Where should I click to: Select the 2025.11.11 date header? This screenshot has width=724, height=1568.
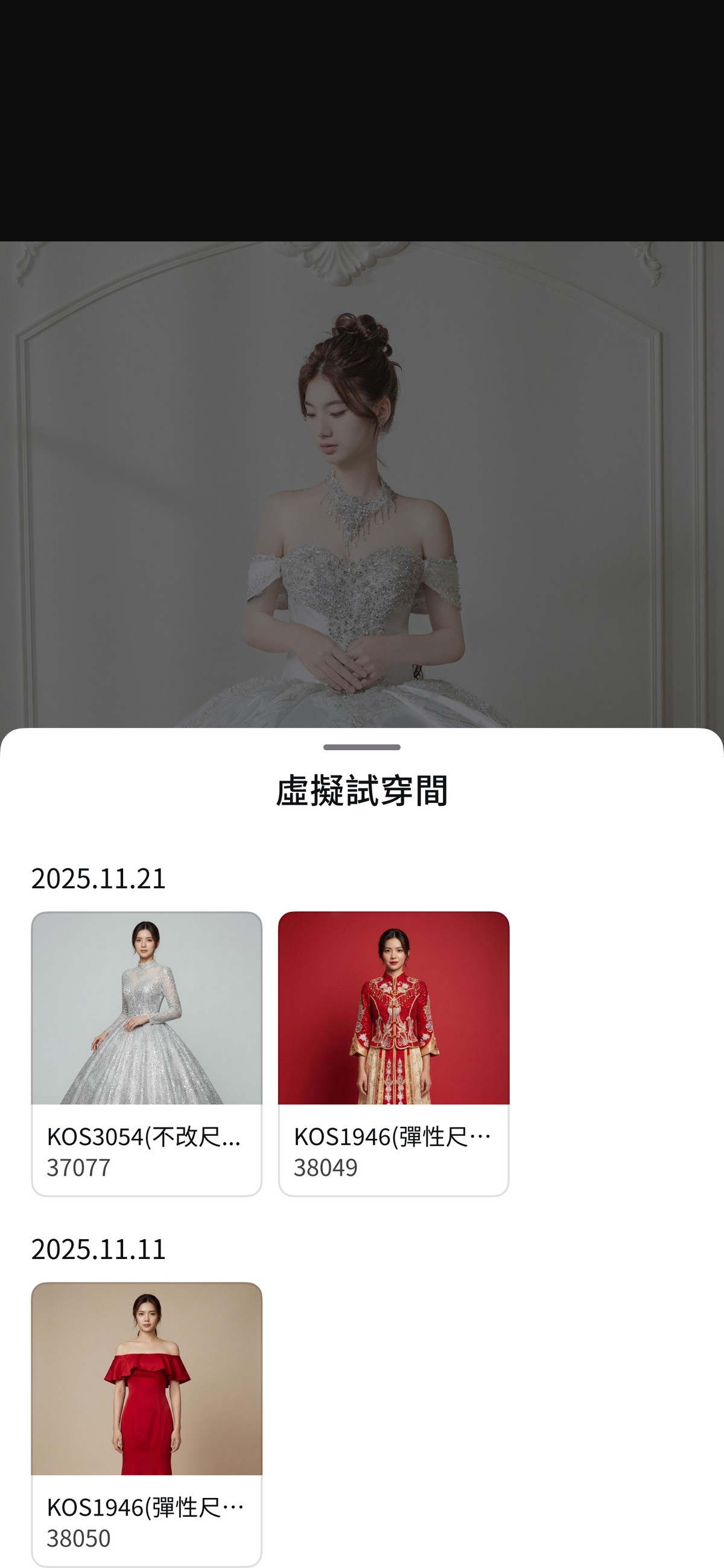tap(97, 1251)
